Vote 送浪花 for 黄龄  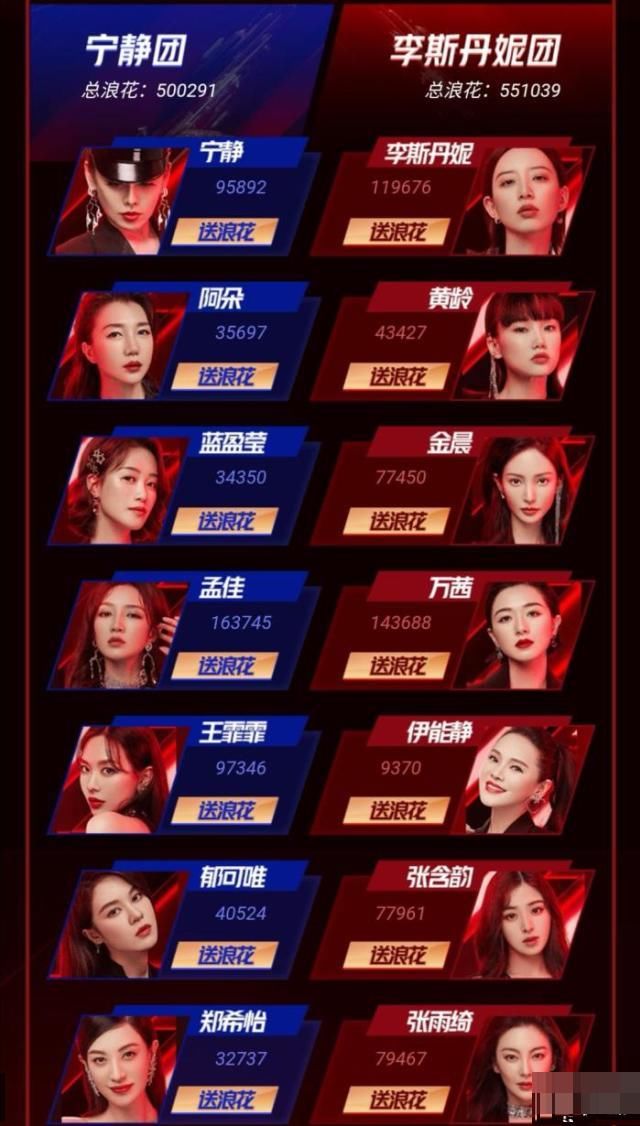coord(397,377)
